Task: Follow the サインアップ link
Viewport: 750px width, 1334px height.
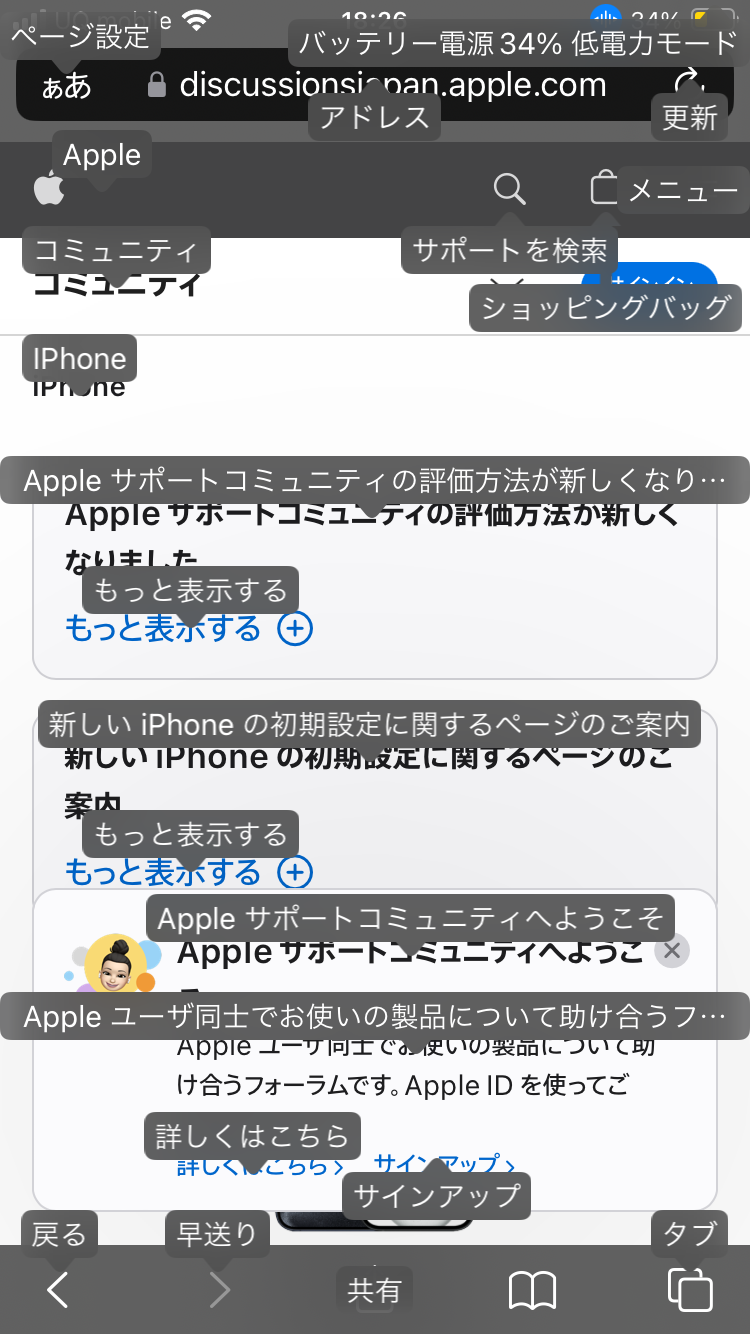Action: coord(444,1166)
